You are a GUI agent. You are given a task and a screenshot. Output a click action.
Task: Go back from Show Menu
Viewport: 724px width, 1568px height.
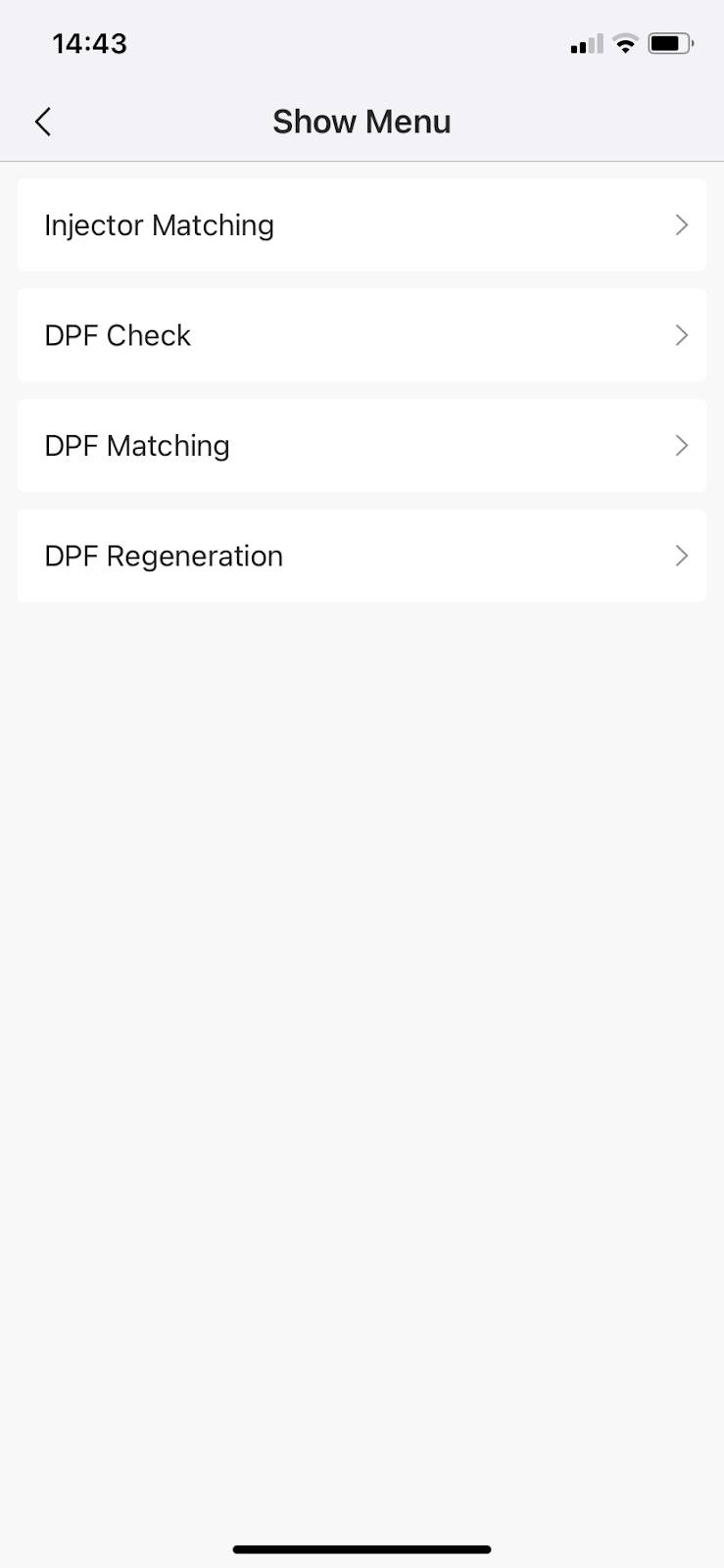point(43,122)
